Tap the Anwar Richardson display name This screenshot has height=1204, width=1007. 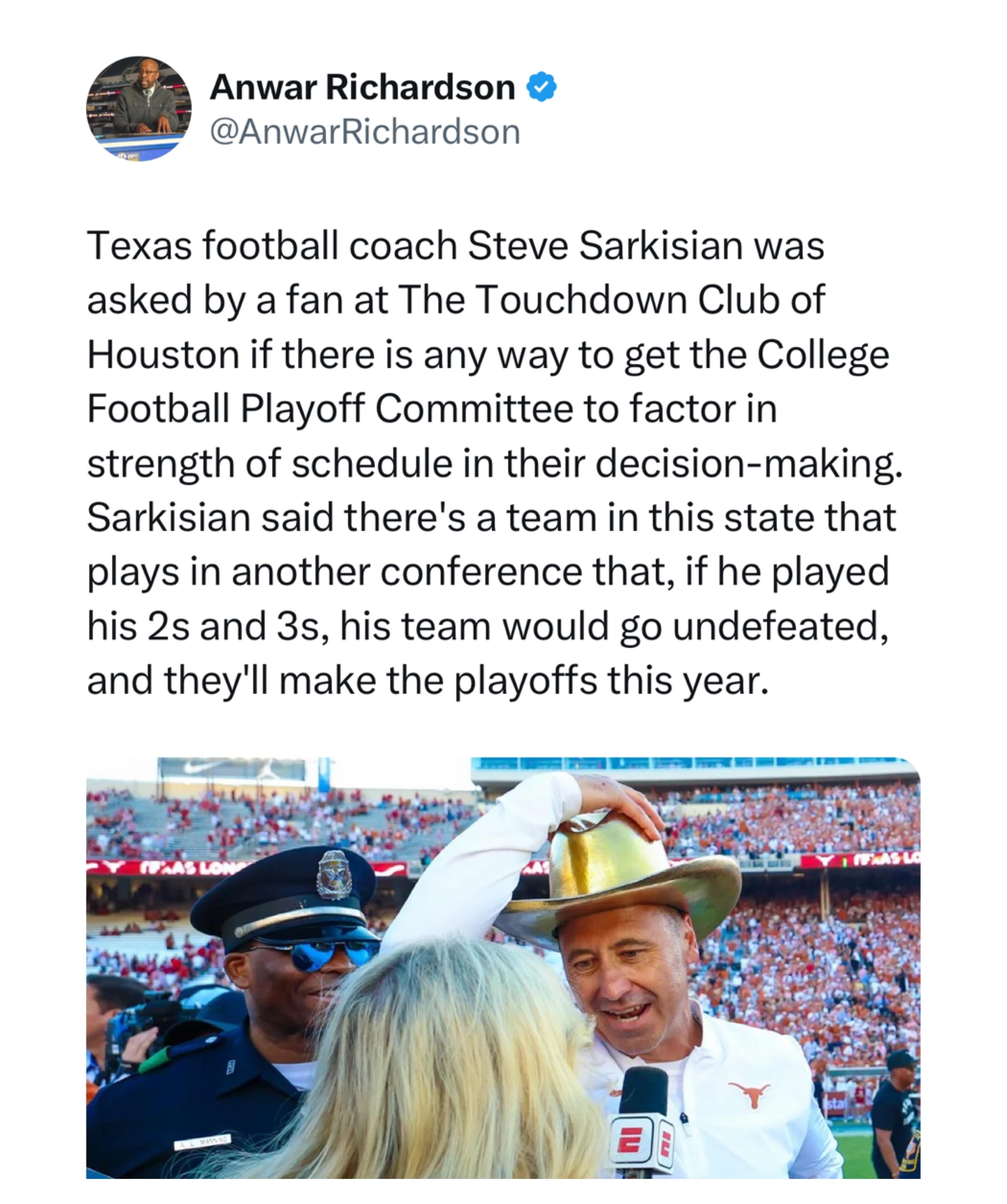tap(362, 88)
